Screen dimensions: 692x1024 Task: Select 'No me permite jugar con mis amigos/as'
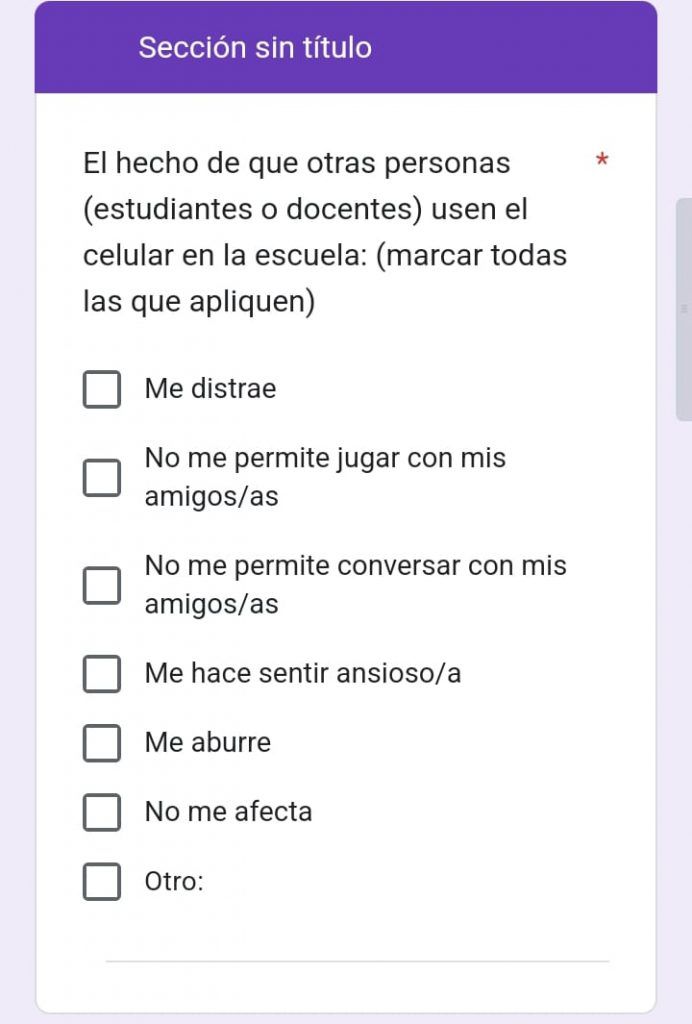[102, 477]
